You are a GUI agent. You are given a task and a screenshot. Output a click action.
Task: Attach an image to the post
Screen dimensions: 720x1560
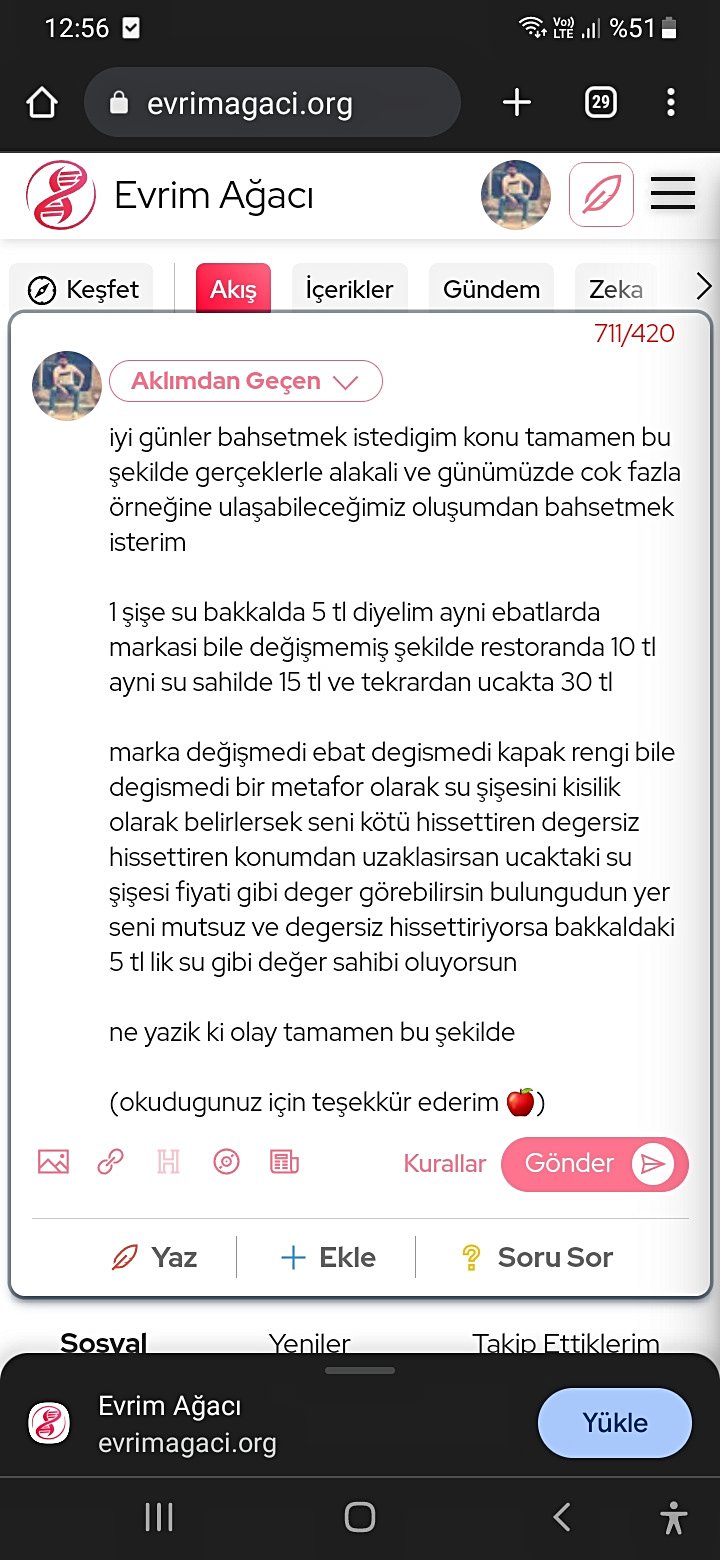pos(53,1162)
